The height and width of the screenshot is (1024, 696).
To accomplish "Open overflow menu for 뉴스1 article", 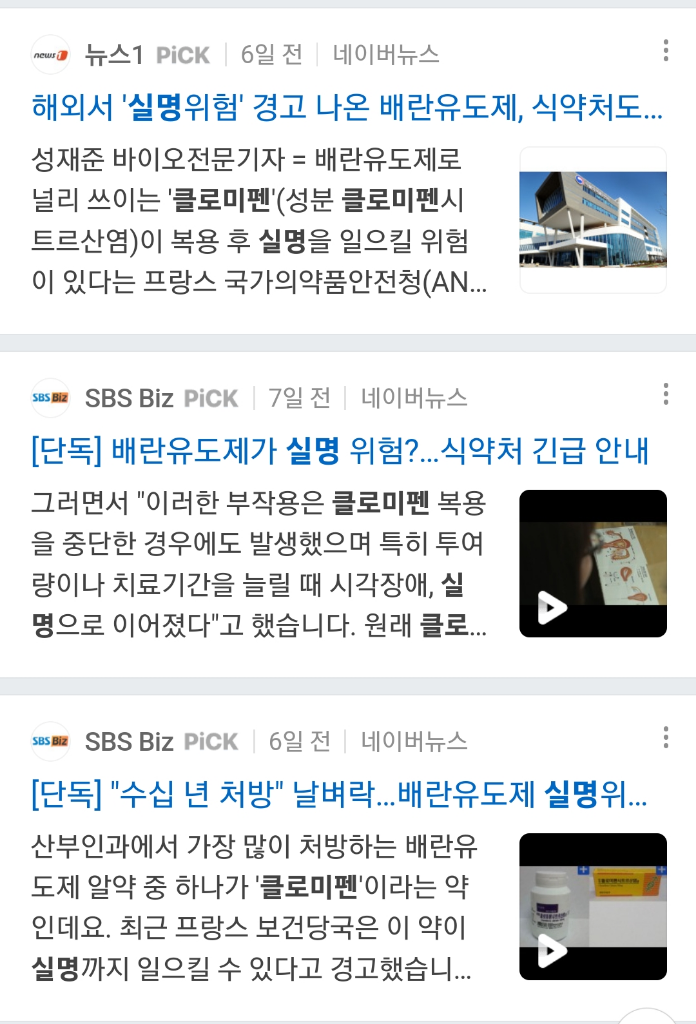I will 666,50.
